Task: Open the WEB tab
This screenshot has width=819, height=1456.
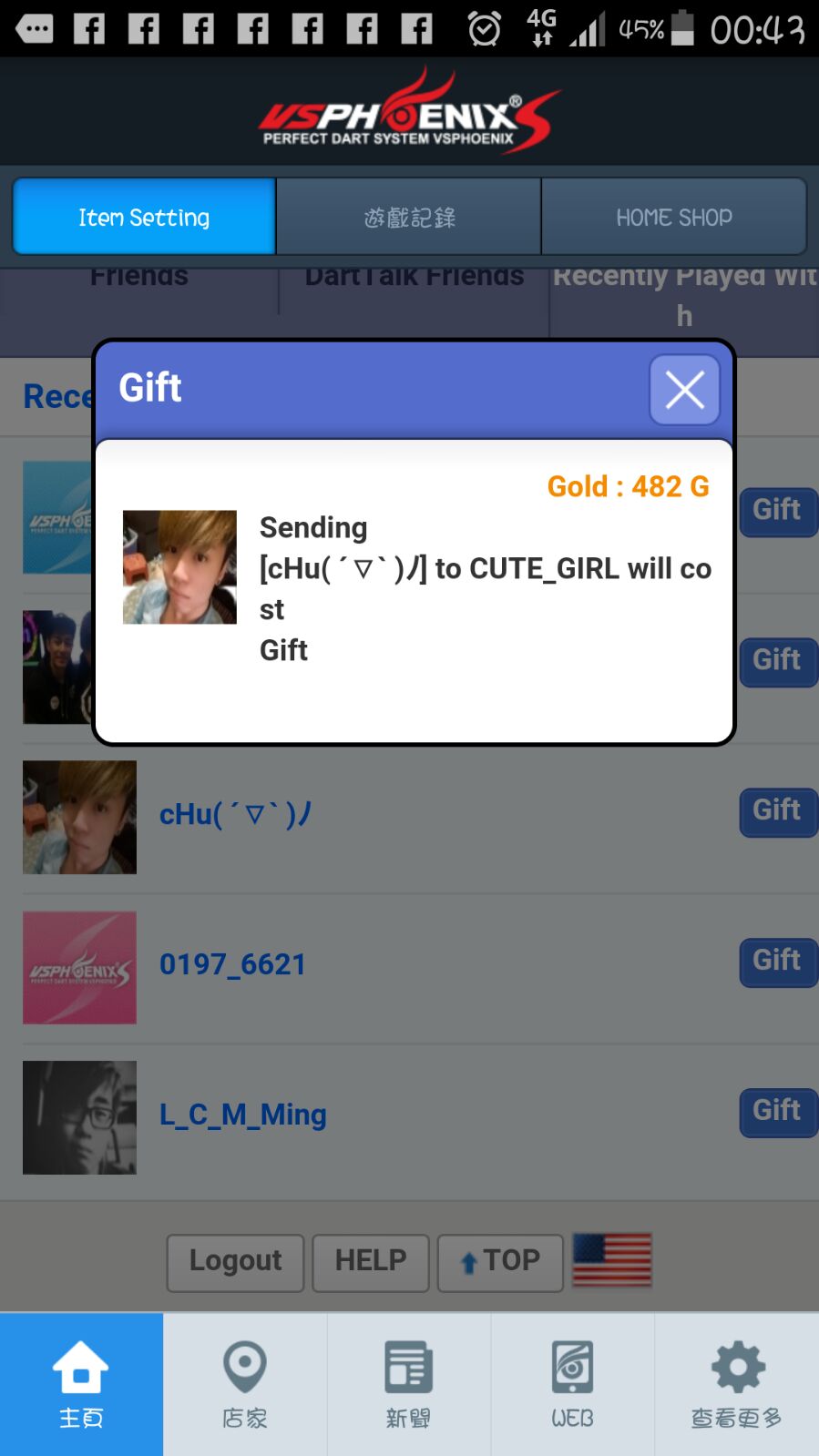Action: point(572,1384)
